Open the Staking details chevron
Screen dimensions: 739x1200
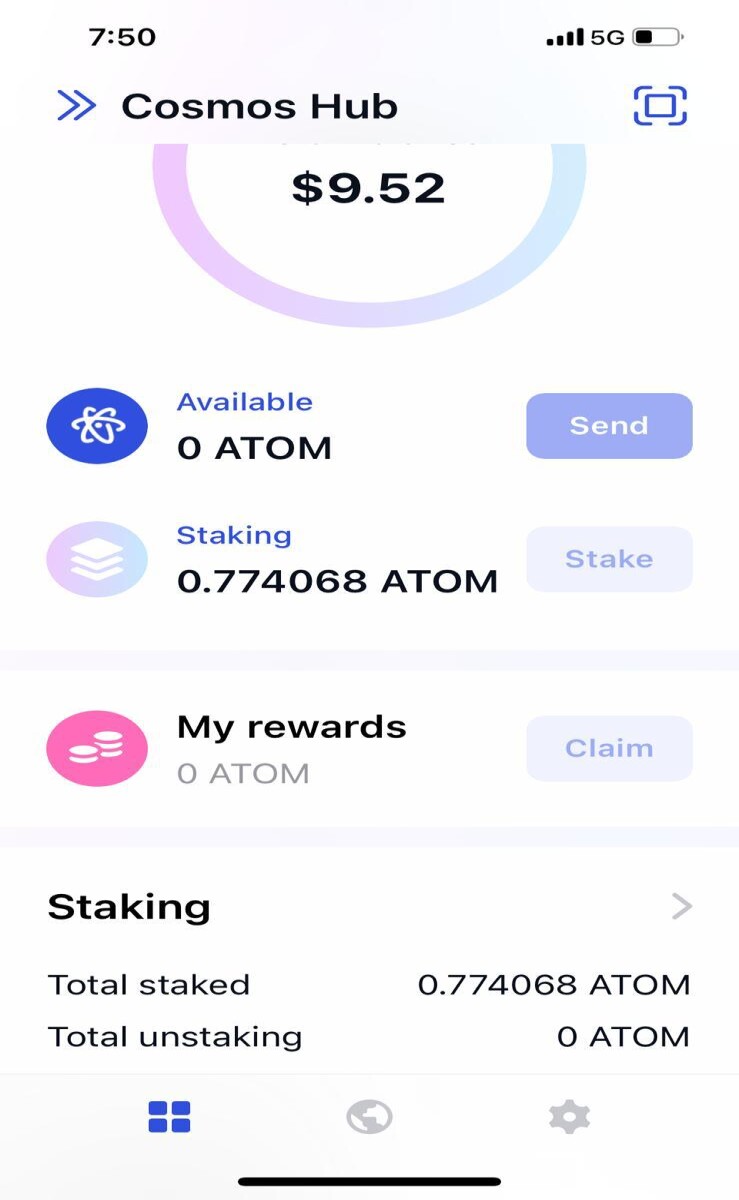[x=682, y=907]
